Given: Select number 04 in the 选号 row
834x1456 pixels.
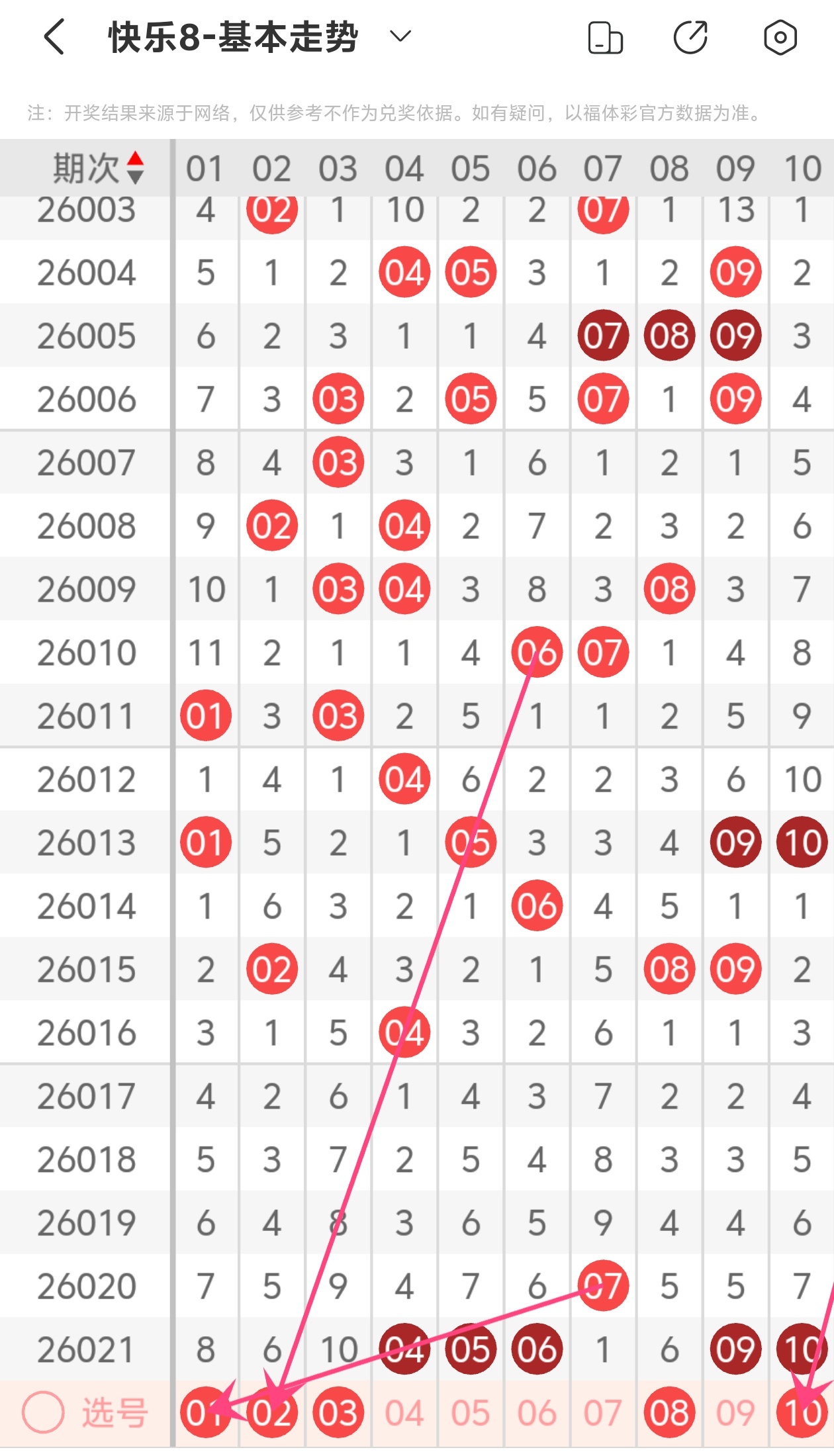Looking at the screenshot, I should tap(404, 1413).
